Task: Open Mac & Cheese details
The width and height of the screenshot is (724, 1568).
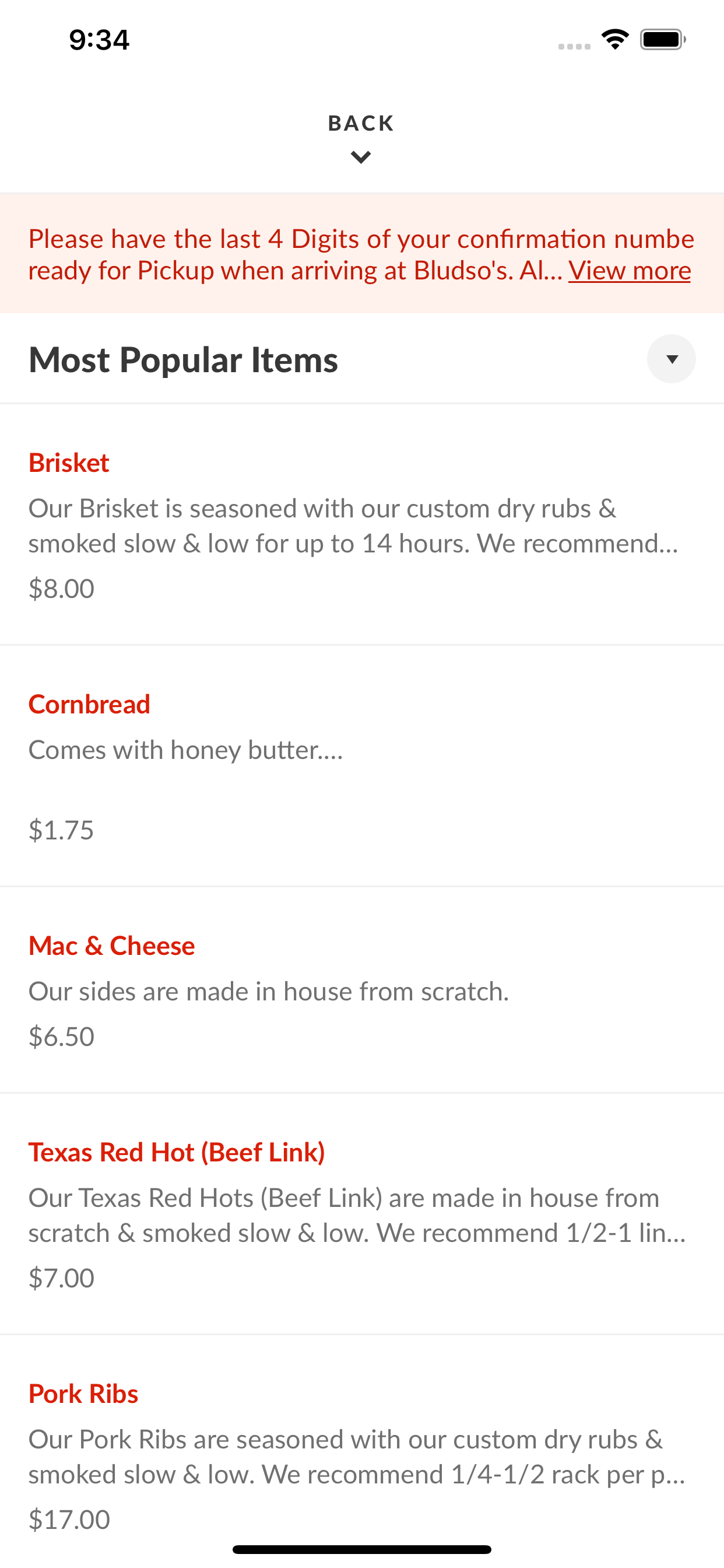Action: point(362,990)
